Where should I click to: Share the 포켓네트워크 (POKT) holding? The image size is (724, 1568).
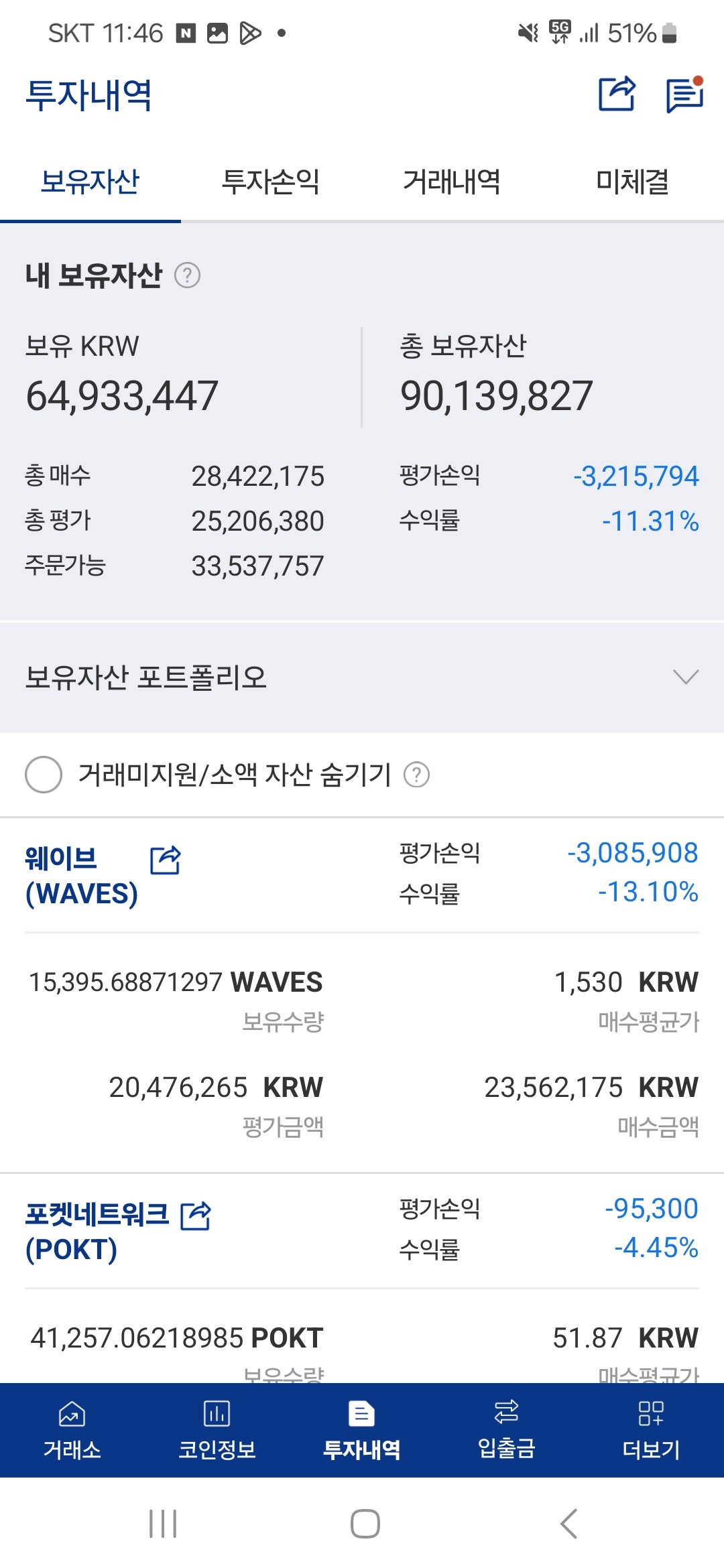pos(196,1216)
